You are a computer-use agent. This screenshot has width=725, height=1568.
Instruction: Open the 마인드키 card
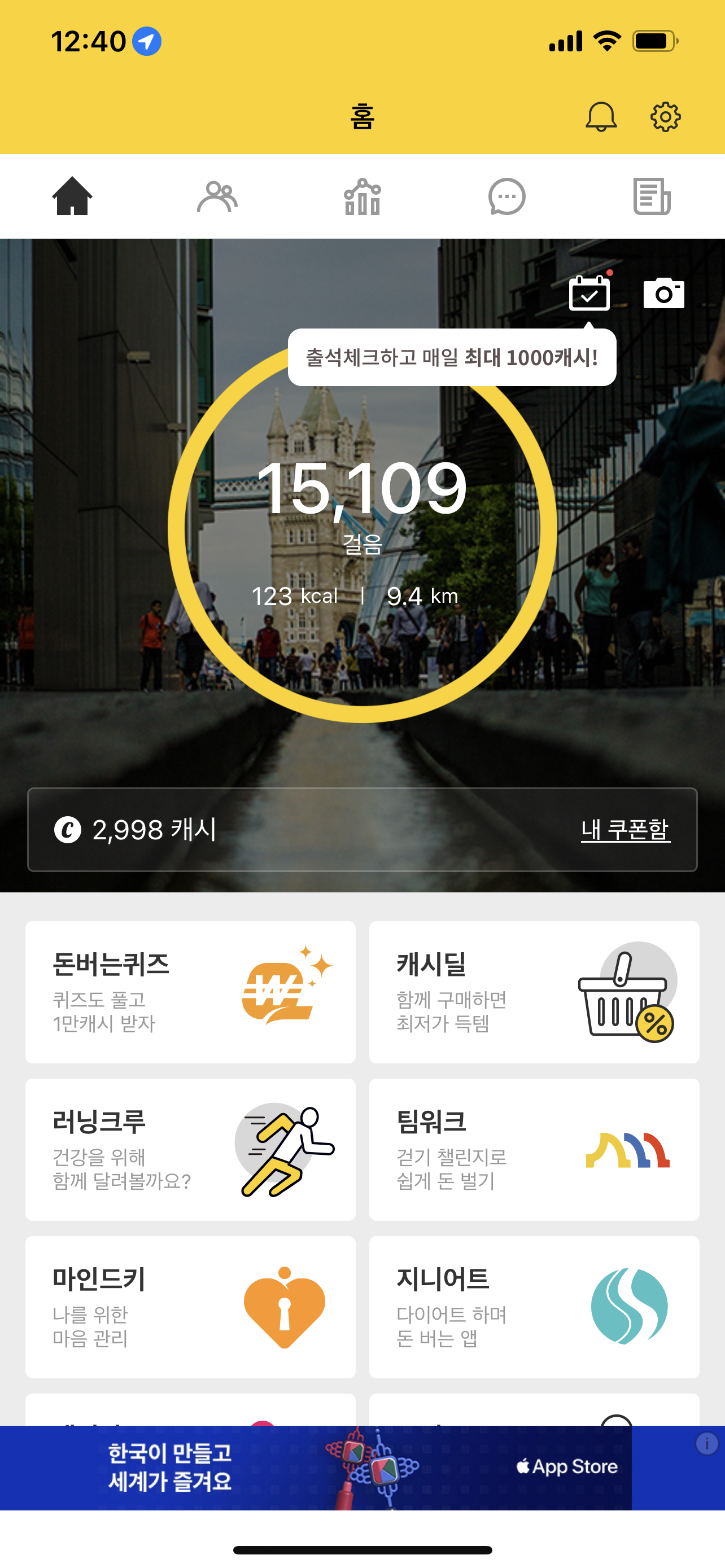(190, 1307)
